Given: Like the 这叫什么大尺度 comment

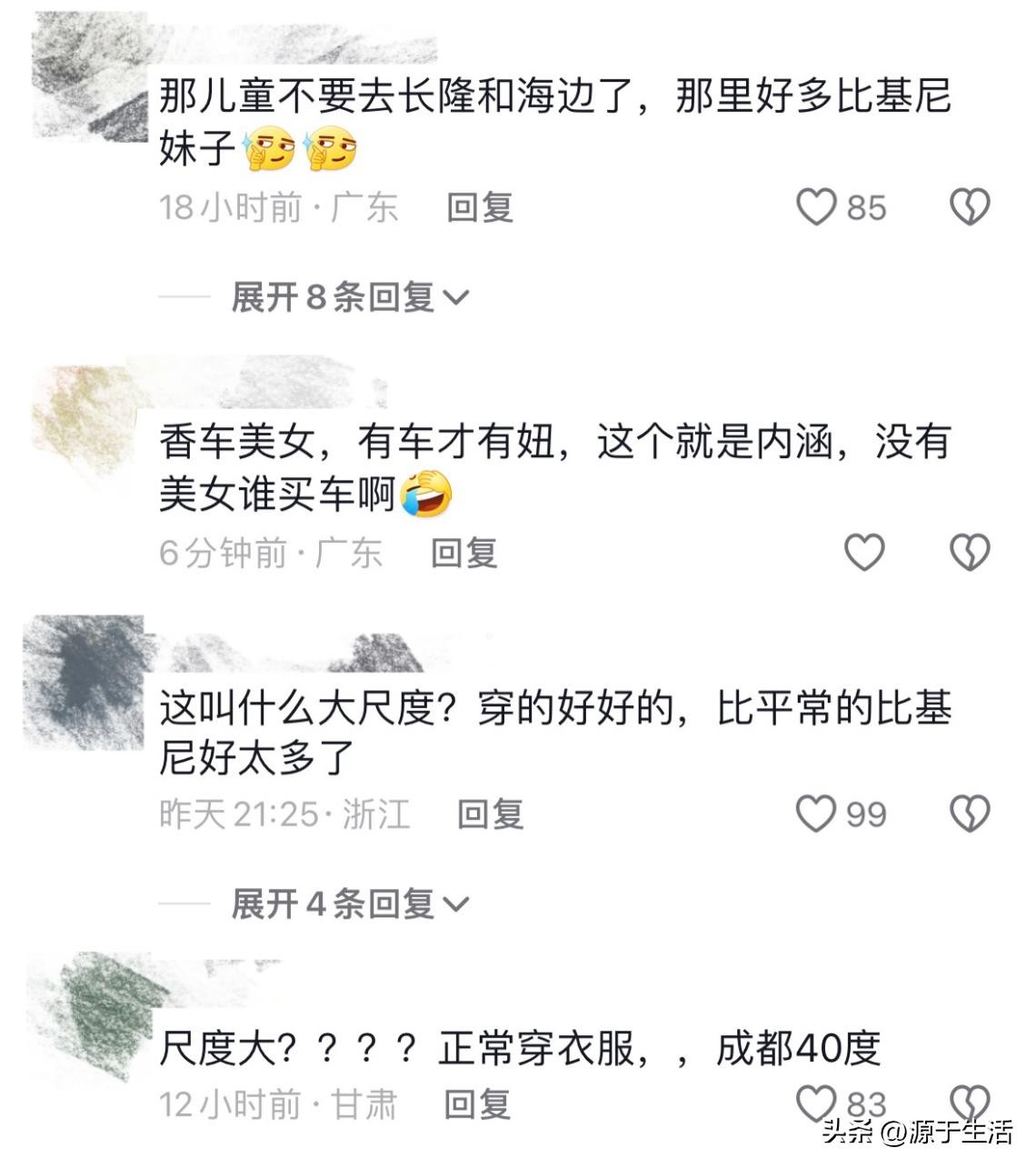Looking at the screenshot, I should [815, 814].
